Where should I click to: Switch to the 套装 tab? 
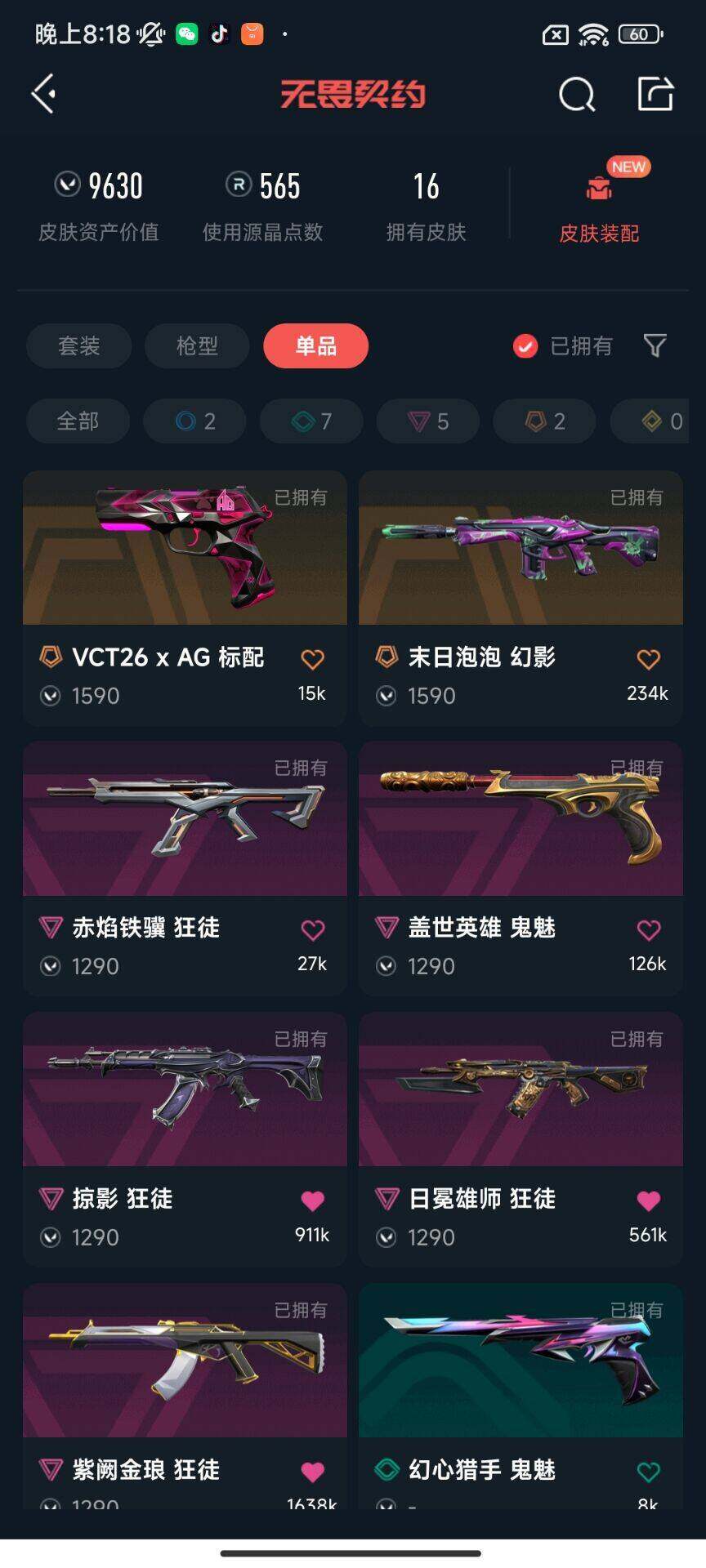[x=78, y=345]
